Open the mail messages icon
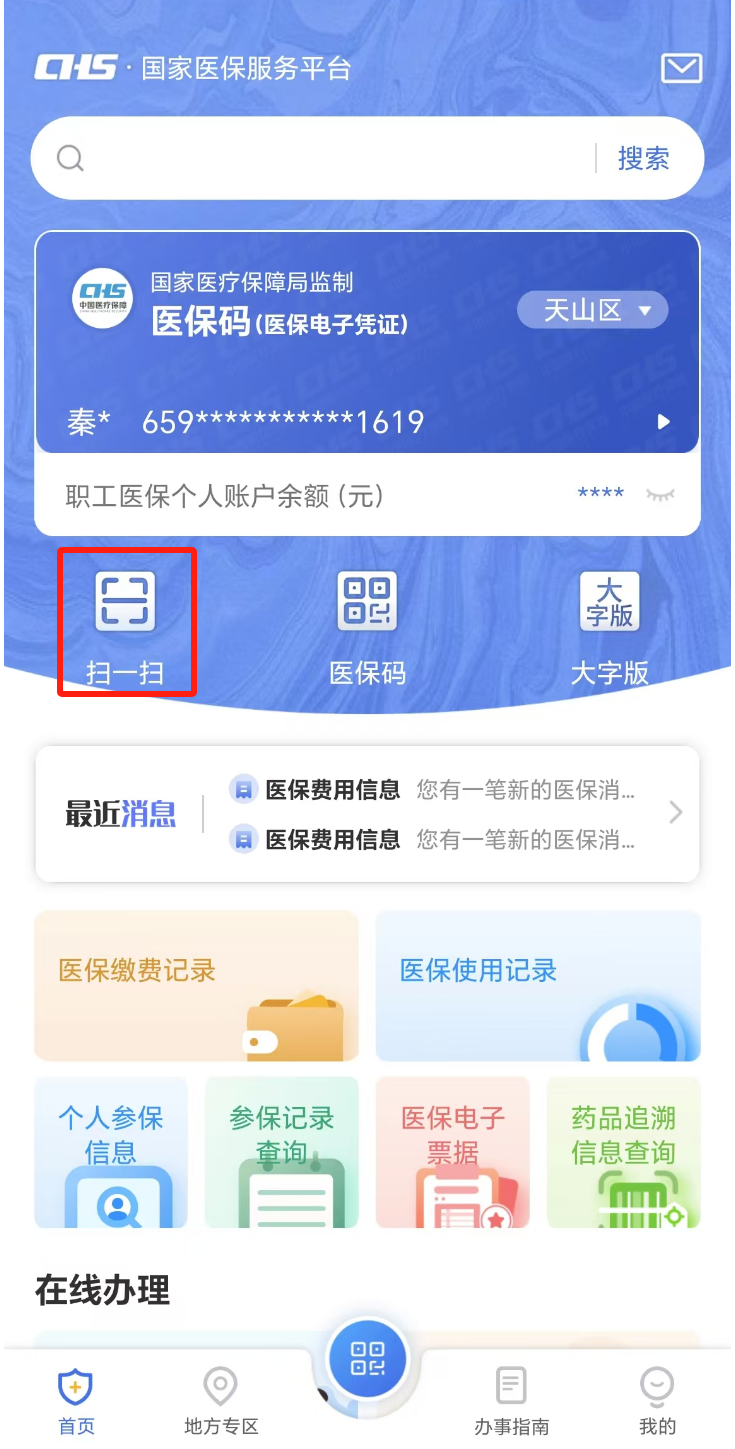The image size is (735, 1449). pyautogui.click(x=681, y=68)
